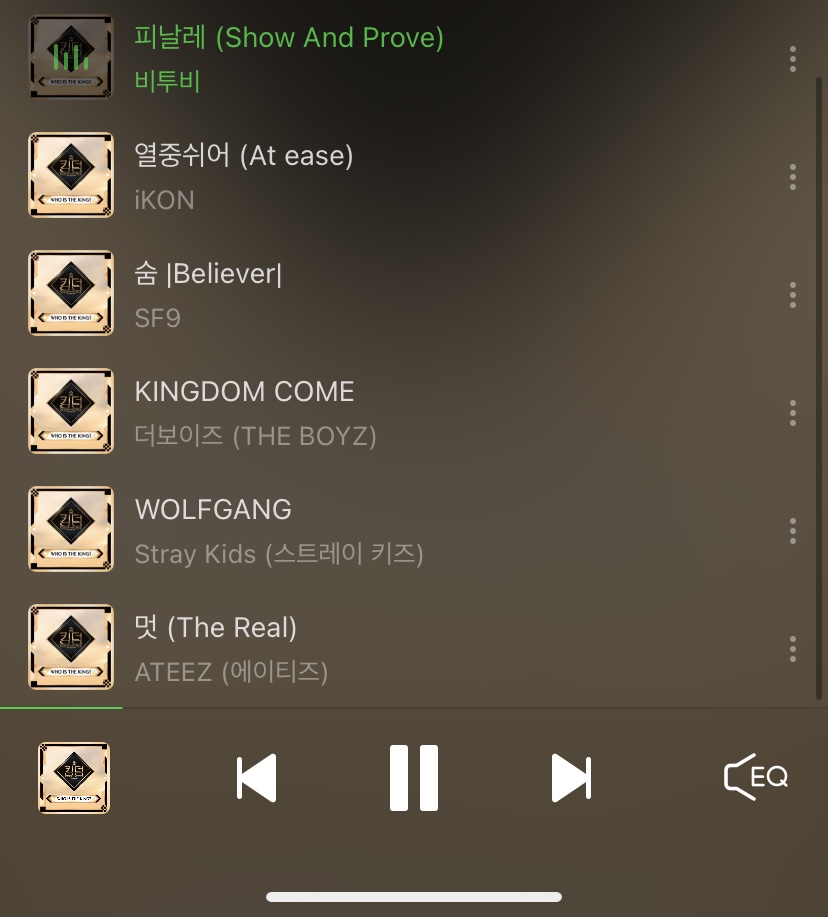Open more options for WOLFGANG

tap(793, 531)
